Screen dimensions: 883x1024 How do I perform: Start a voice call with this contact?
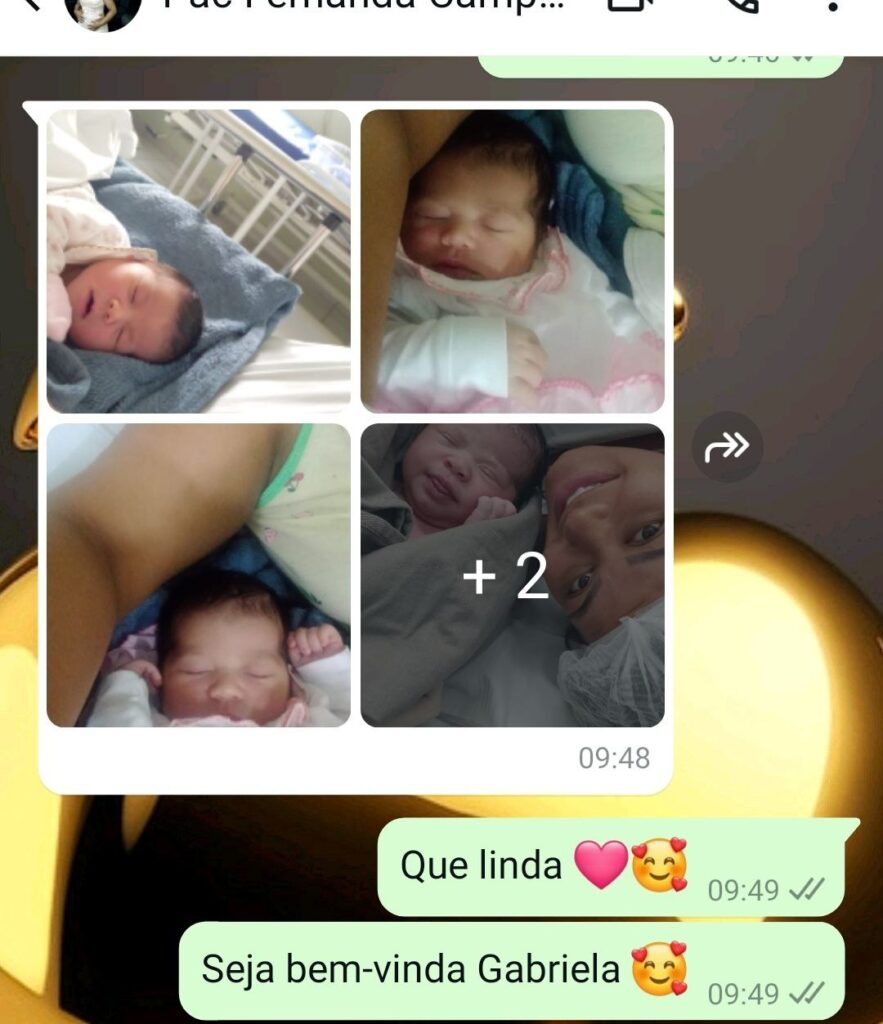pyautogui.click(x=740, y=6)
